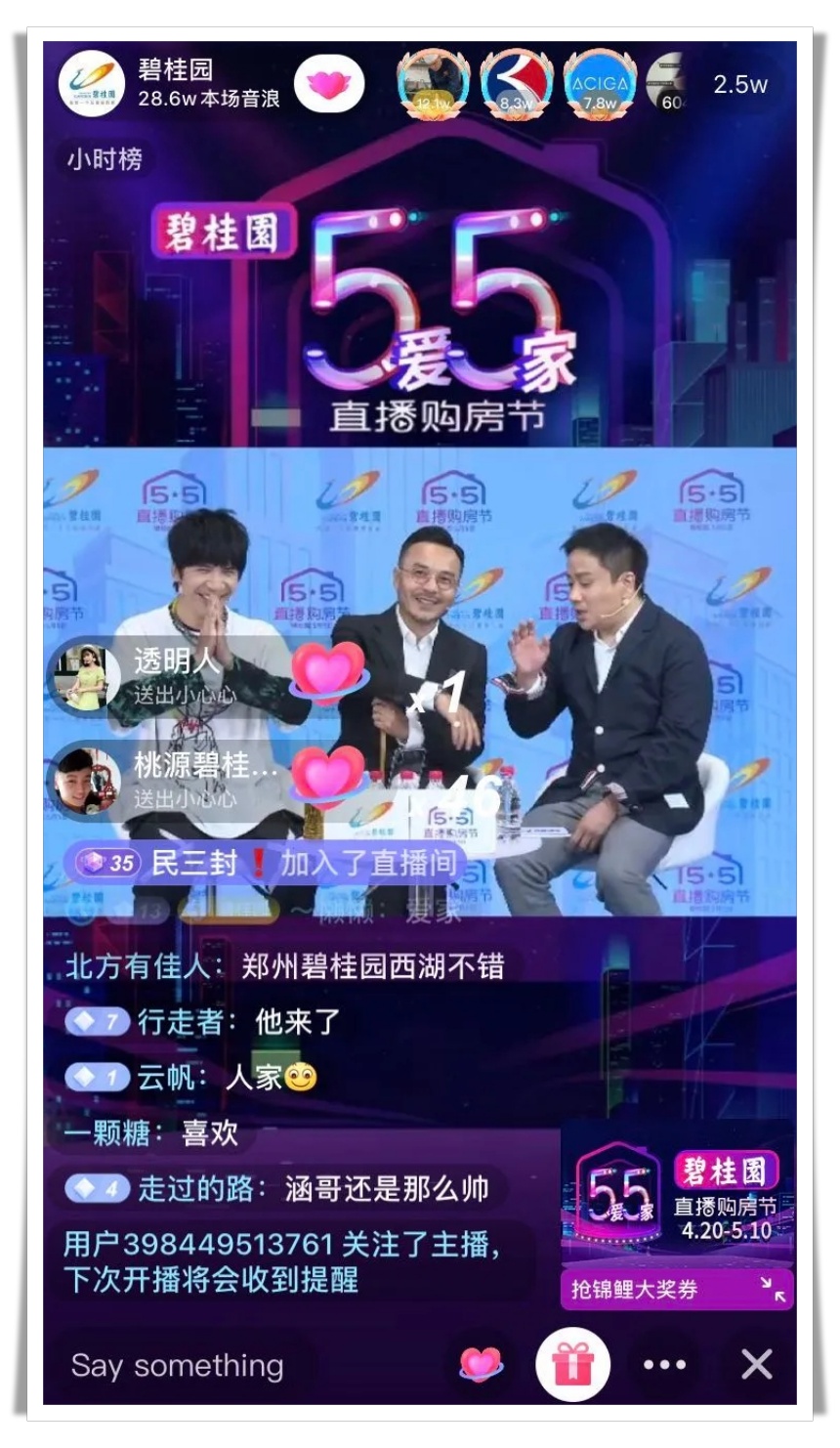View the ACIGA viewer with 7.8w
This screenshot has height=1448, width=840.
(600, 83)
